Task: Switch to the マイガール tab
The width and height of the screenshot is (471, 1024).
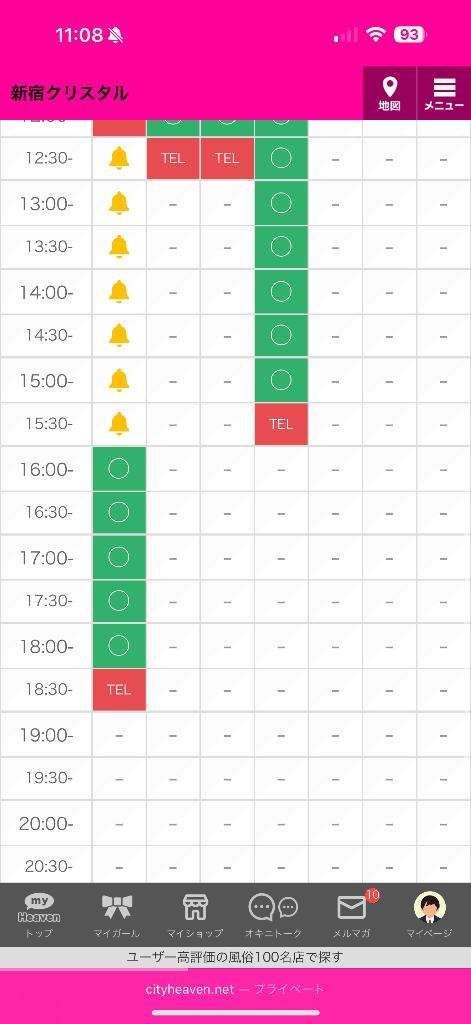Action: tap(118, 915)
